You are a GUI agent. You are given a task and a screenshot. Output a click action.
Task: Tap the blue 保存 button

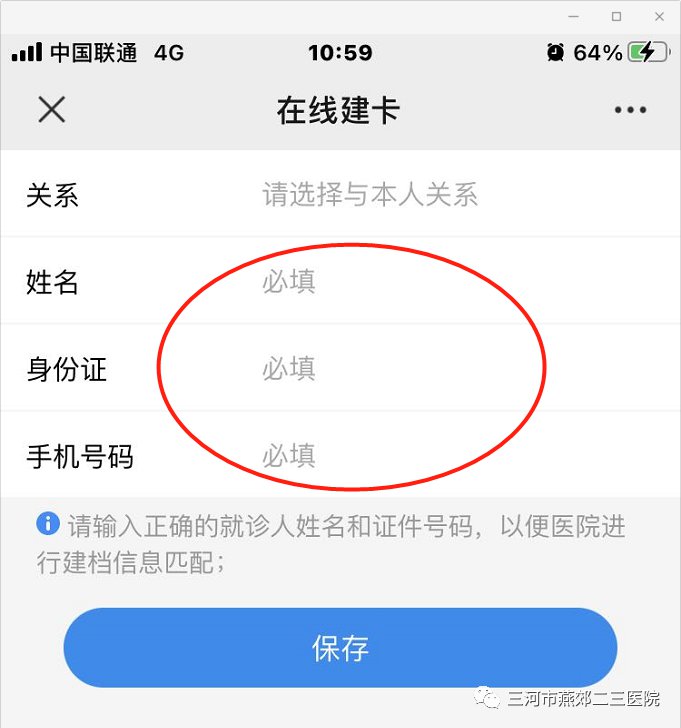(x=340, y=648)
